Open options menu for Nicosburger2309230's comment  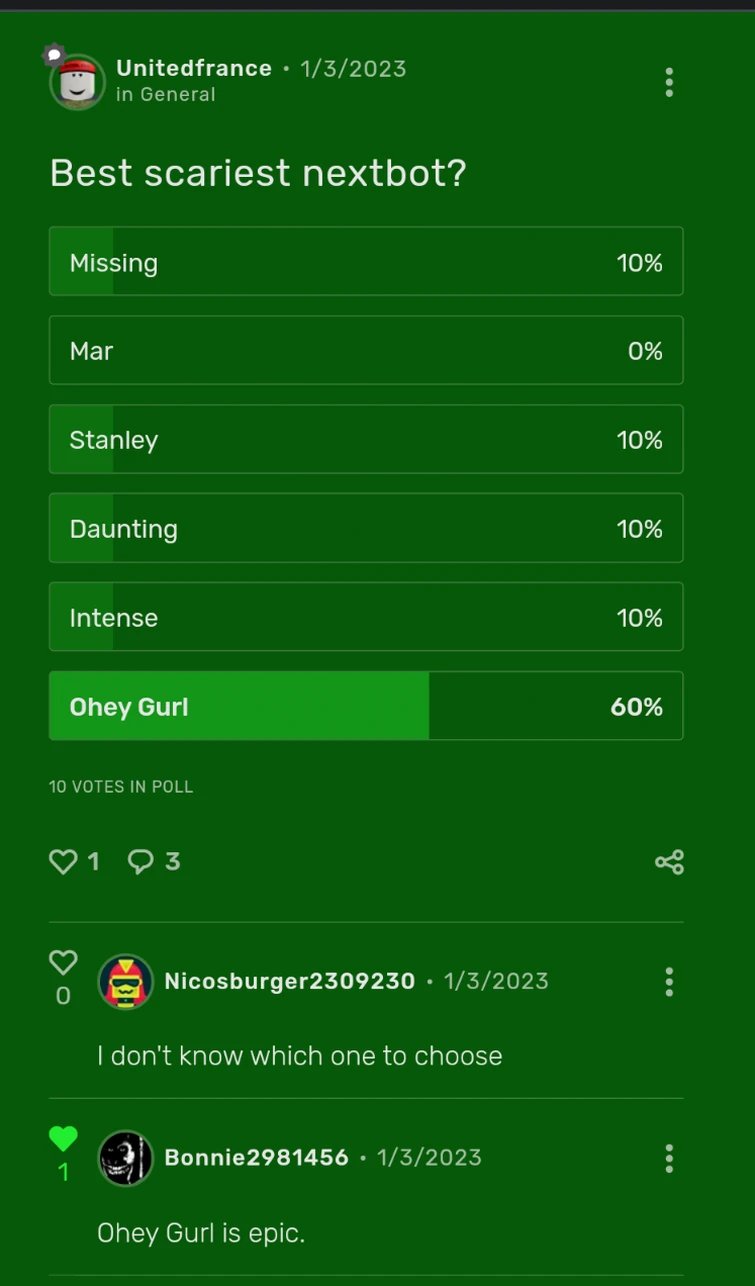(x=669, y=982)
